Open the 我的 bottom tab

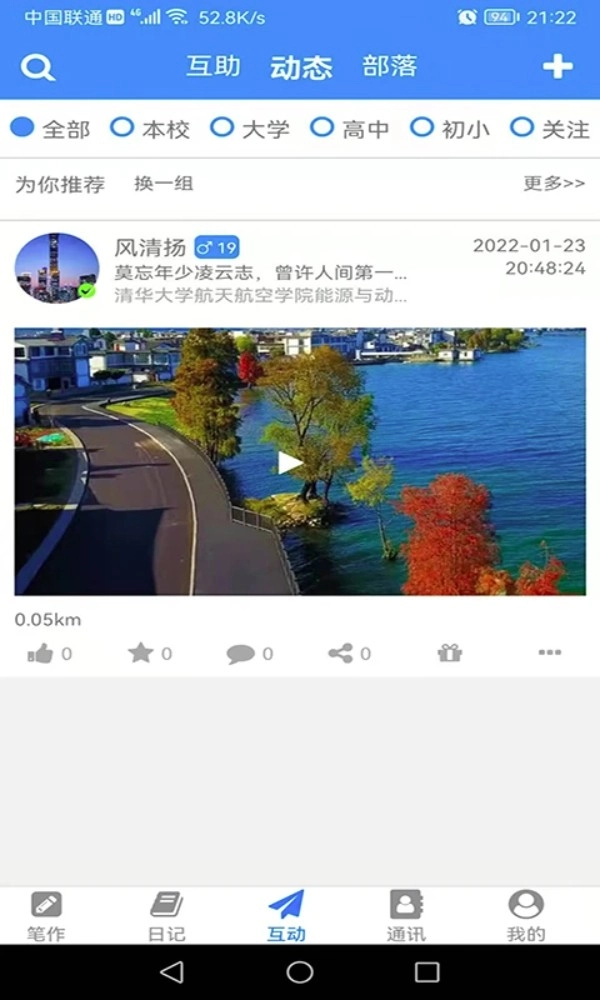526,916
